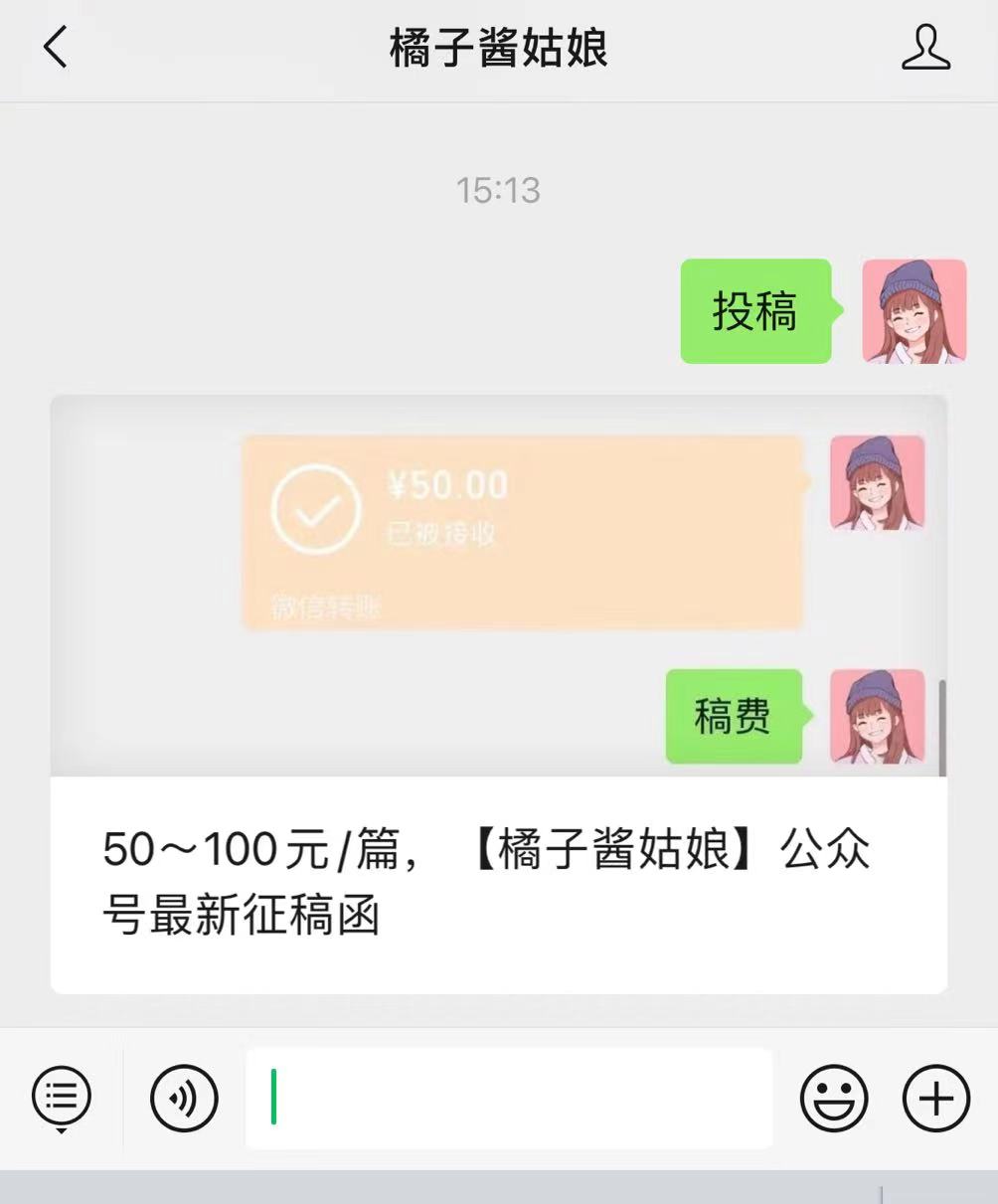Open the plus attachments menu
The image size is (998, 1204).
935,1098
